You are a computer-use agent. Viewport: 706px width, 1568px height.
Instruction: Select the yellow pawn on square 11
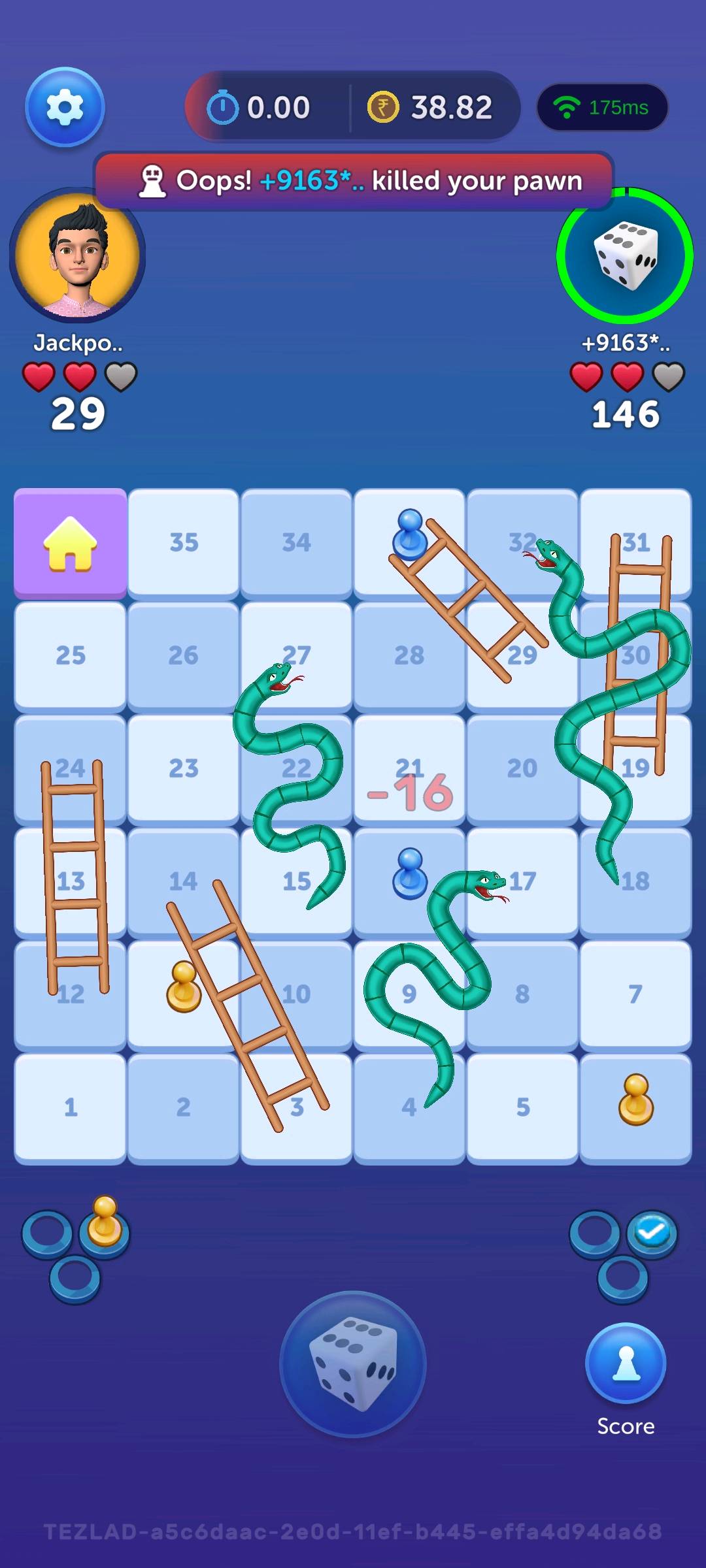(x=184, y=987)
